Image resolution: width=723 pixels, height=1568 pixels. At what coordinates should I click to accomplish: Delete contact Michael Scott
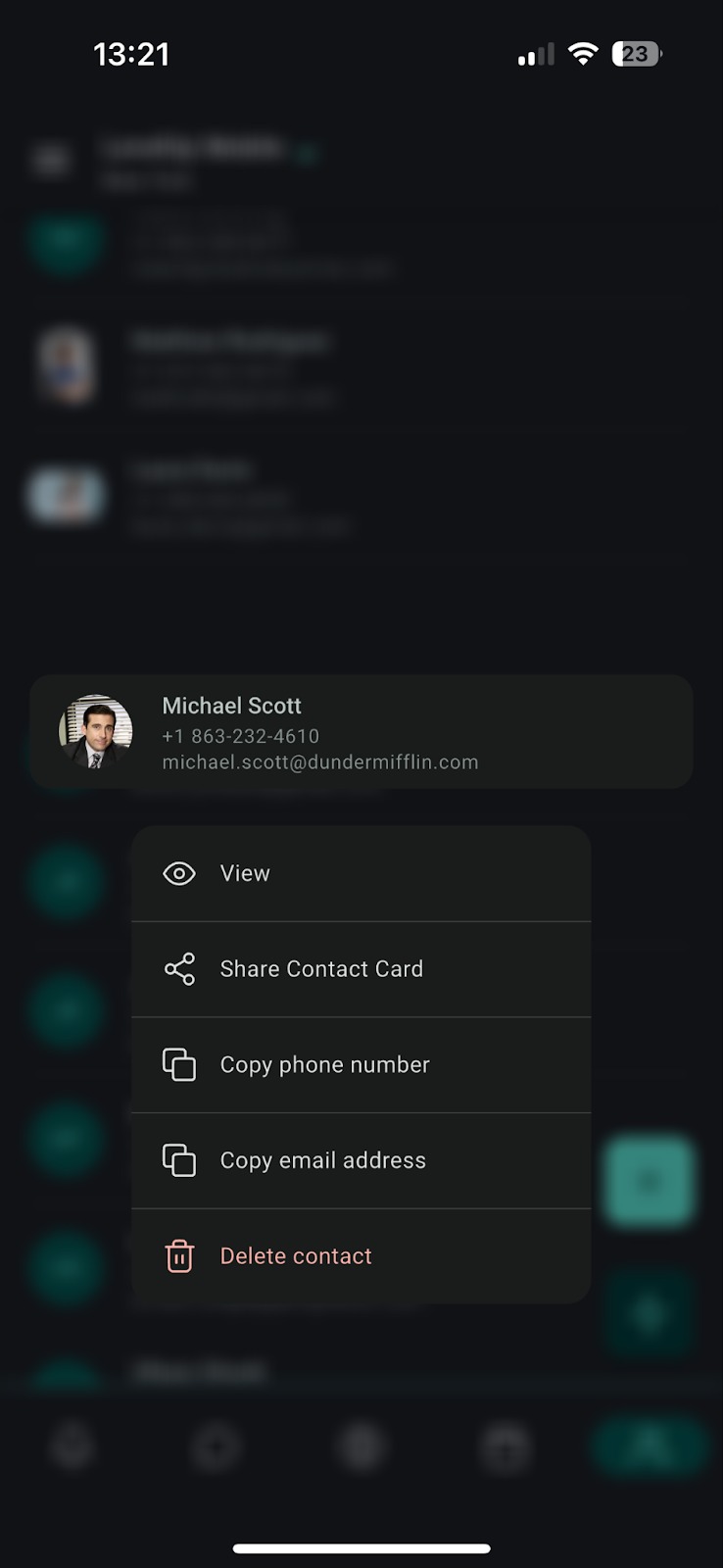[361, 1256]
